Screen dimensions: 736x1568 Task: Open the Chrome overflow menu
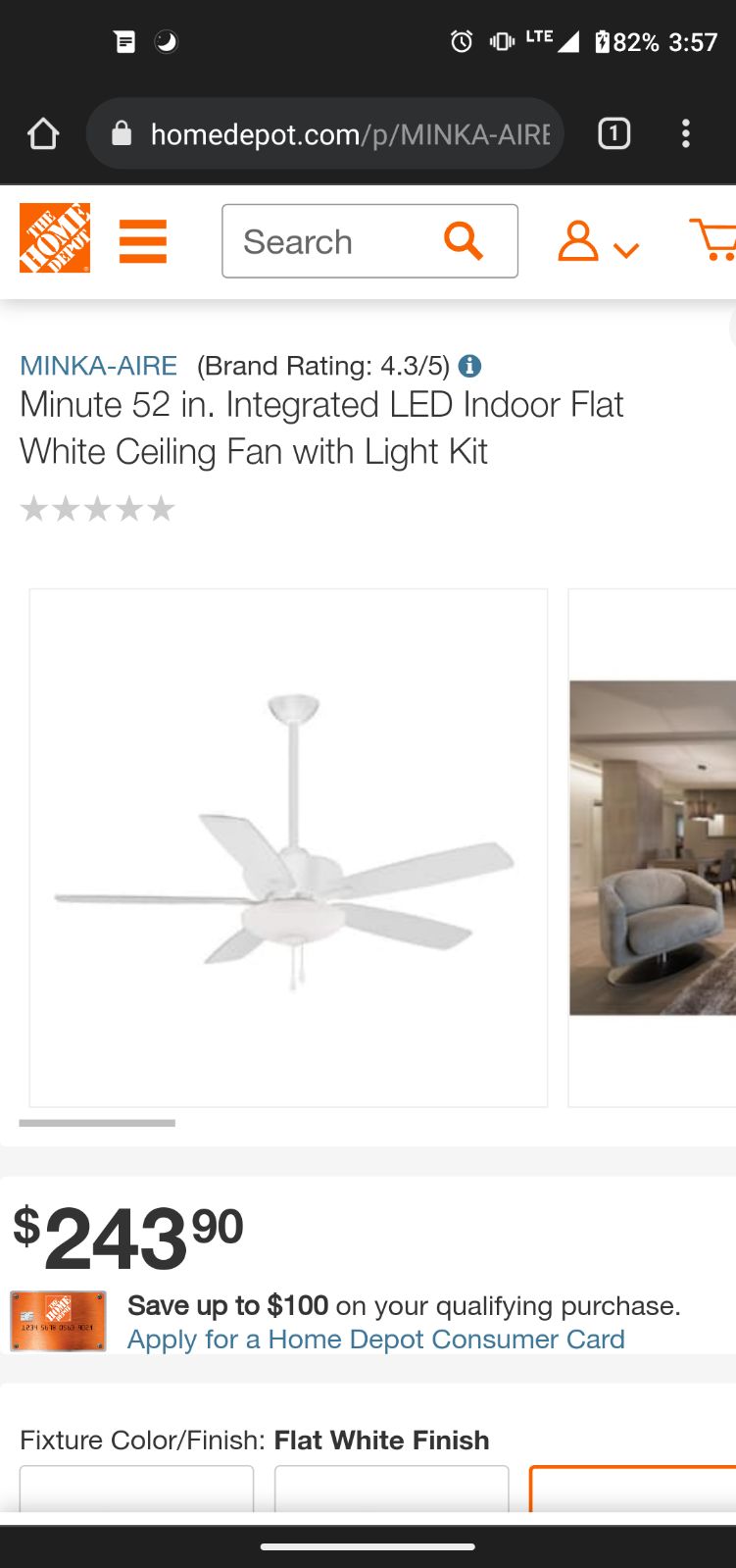pyautogui.click(x=686, y=133)
